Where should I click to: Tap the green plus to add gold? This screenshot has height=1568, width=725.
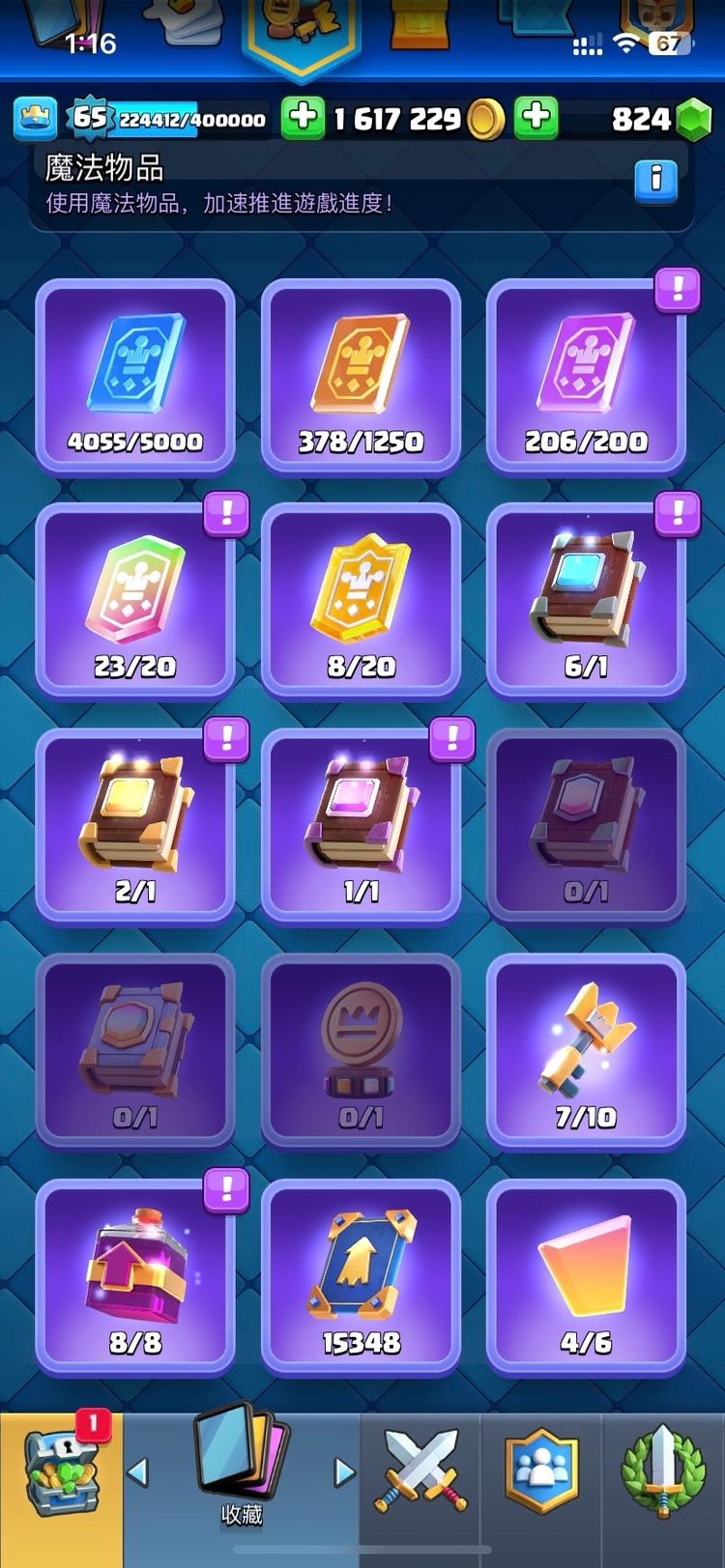point(303,118)
